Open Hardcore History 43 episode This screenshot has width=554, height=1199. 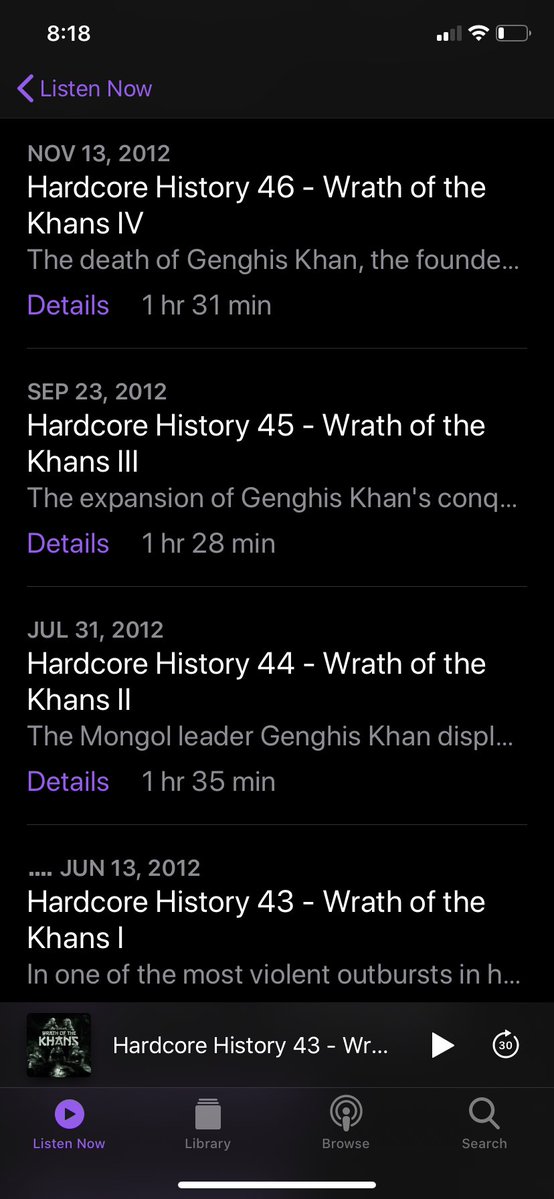pyautogui.click(x=256, y=920)
